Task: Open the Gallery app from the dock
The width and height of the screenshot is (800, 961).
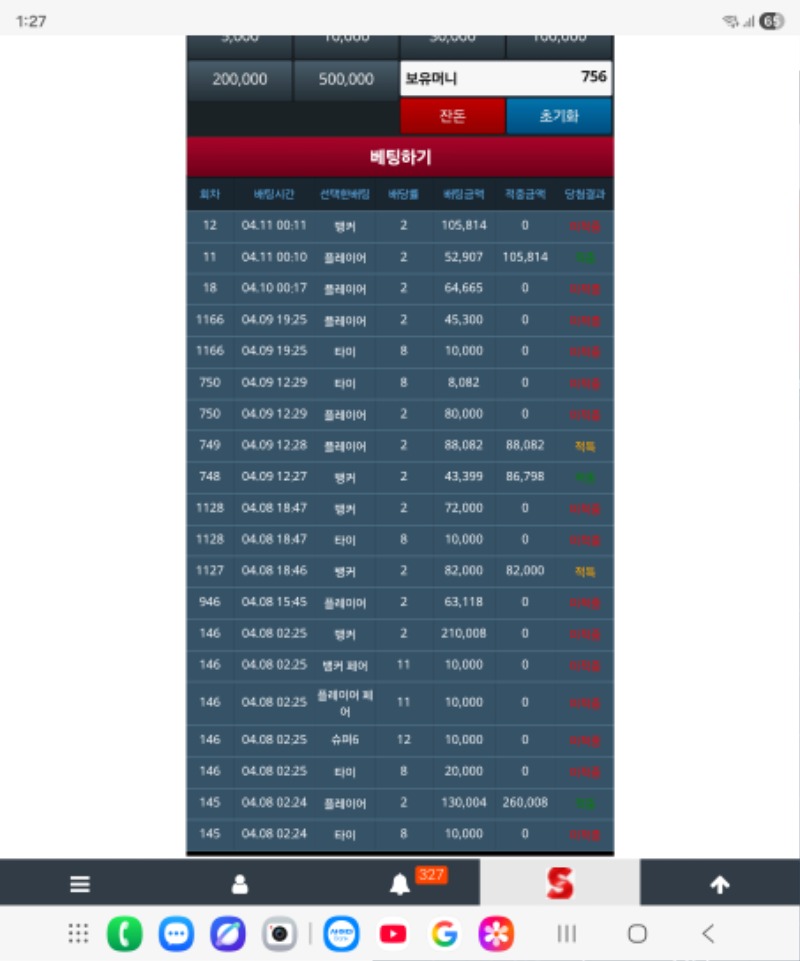Action: [x=496, y=934]
